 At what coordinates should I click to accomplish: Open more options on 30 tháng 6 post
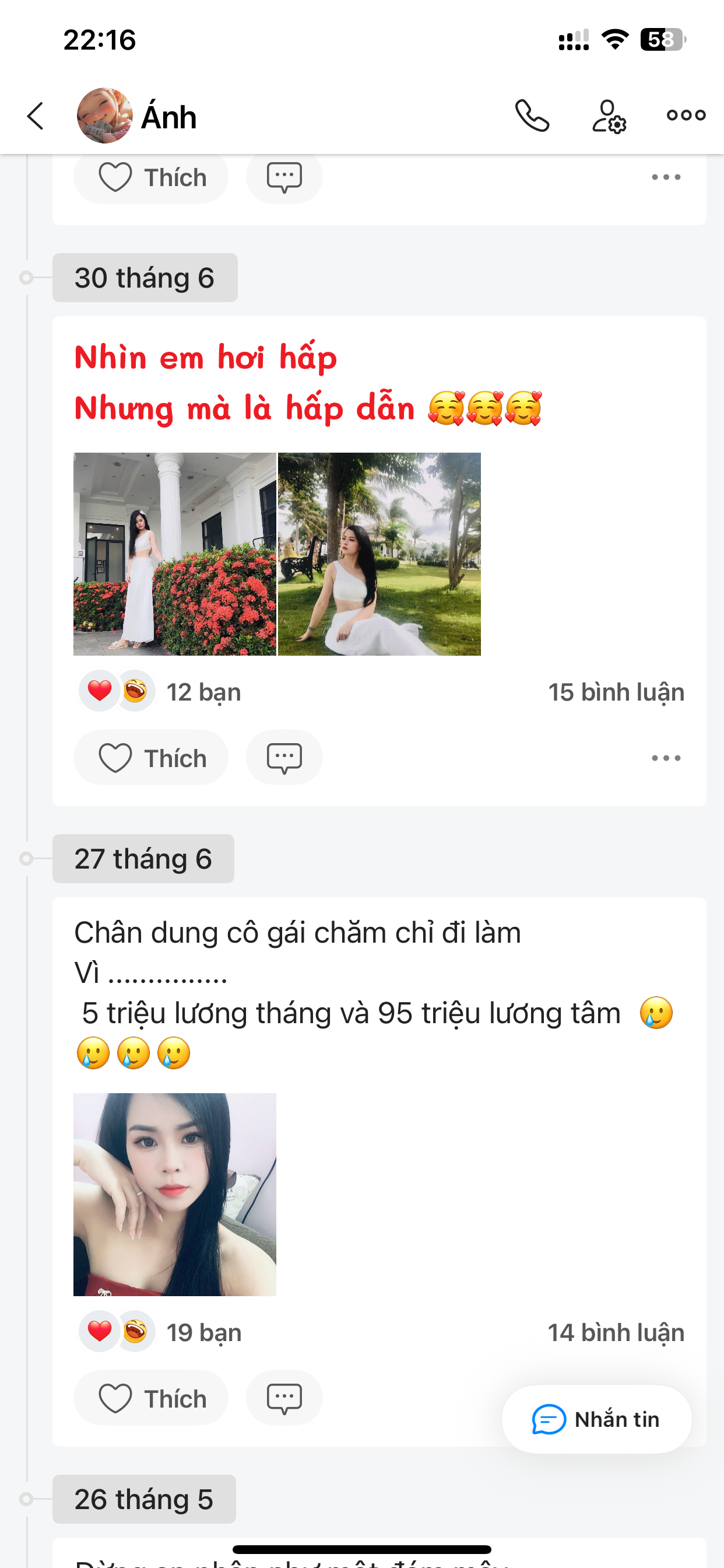pyautogui.click(x=666, y=758)
